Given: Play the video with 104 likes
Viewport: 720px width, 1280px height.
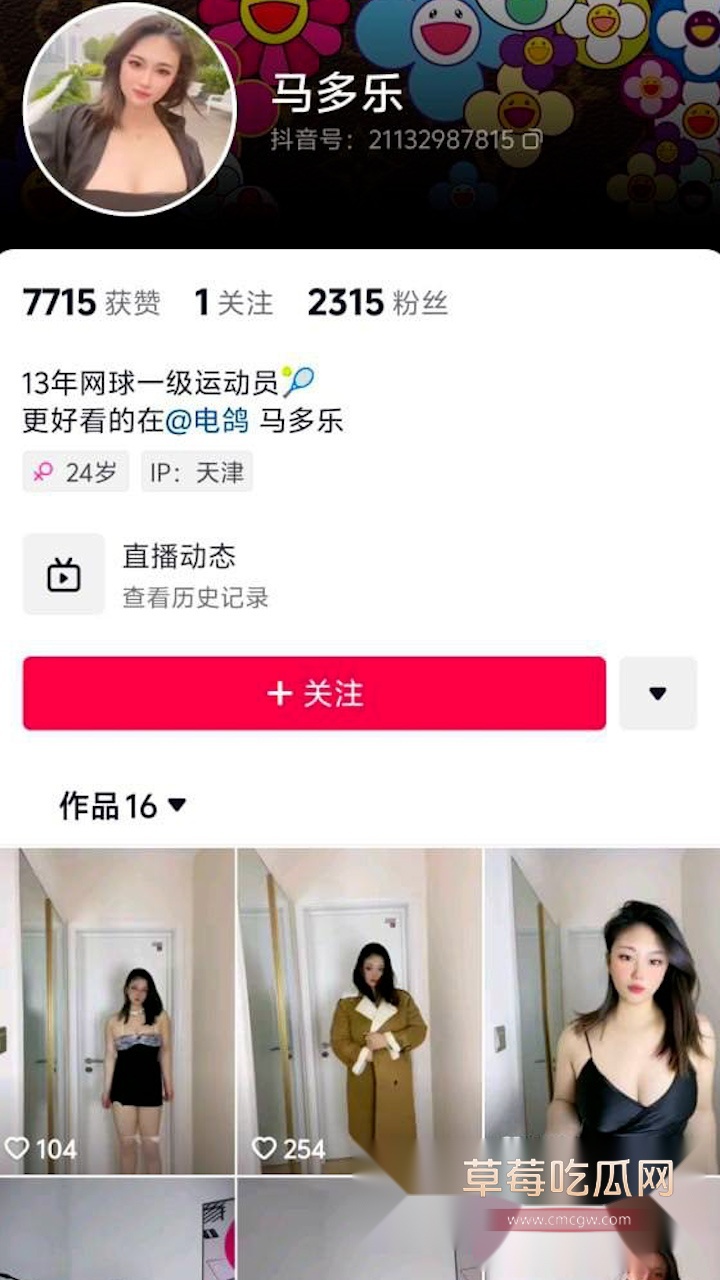Looking at the screenshot, I should click(x=117, y=1010).
